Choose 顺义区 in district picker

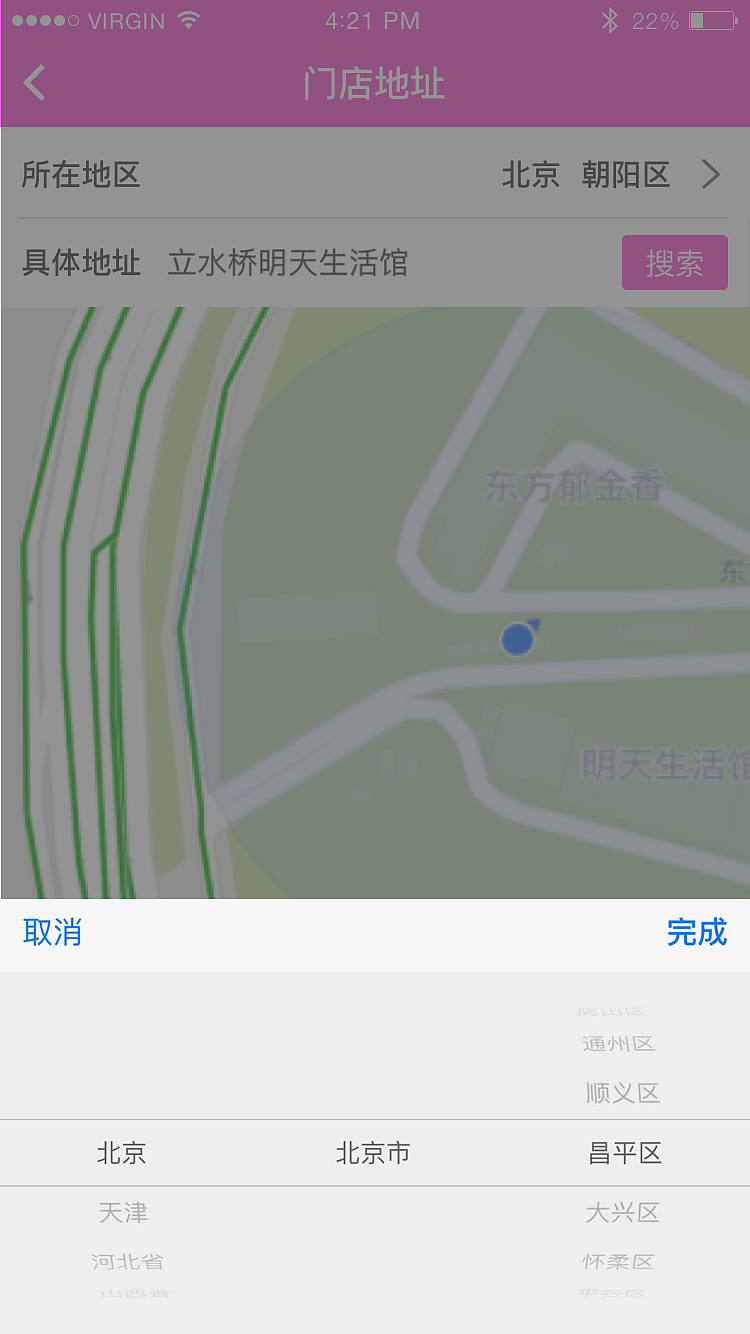[x=623, y=1093]
